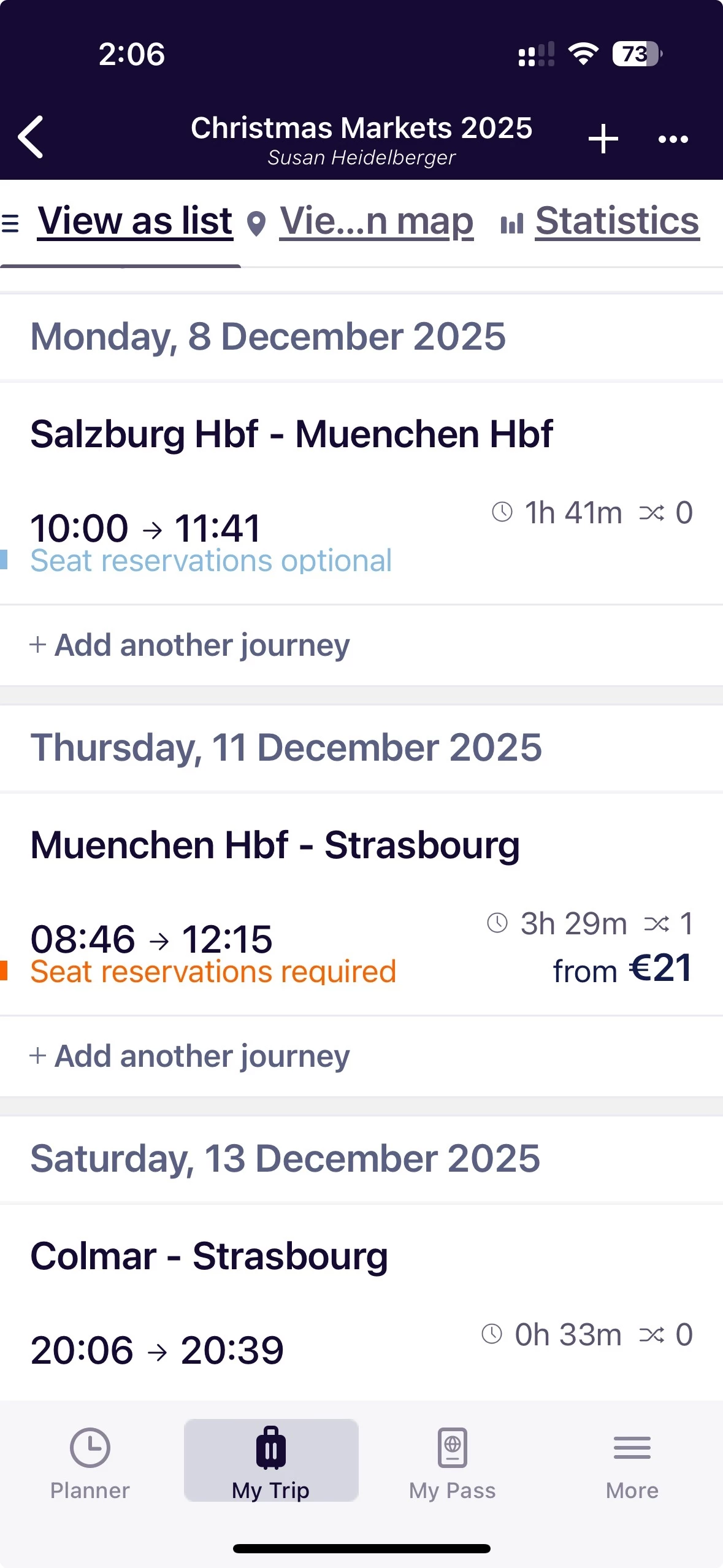Switch to the View on map tab
The height and width of the screenshot is (1568, 723).
361,221
